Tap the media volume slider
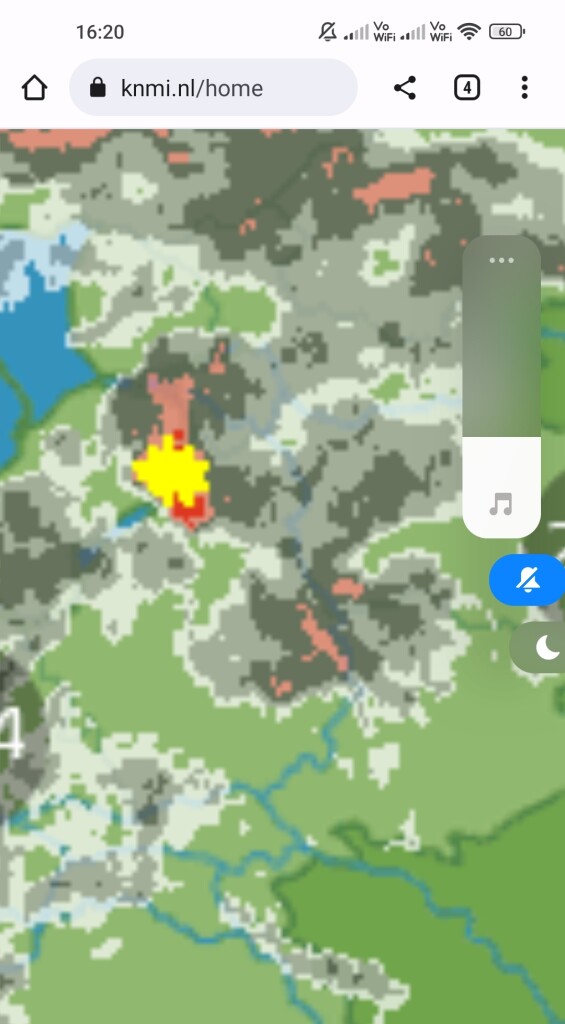Screen dimensions: 565x1024 click(502, 387)
